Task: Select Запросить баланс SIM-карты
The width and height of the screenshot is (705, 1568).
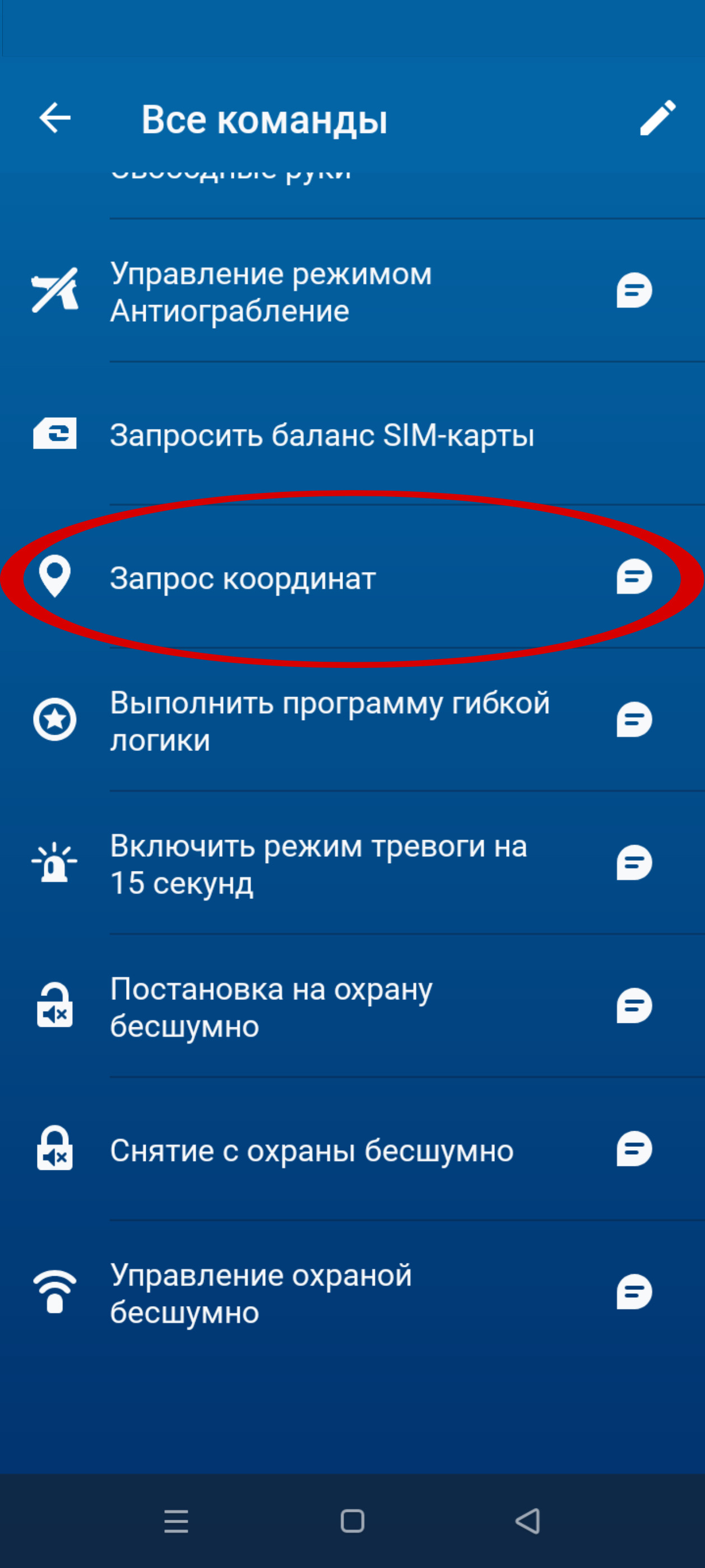Action: coord(322,435)
